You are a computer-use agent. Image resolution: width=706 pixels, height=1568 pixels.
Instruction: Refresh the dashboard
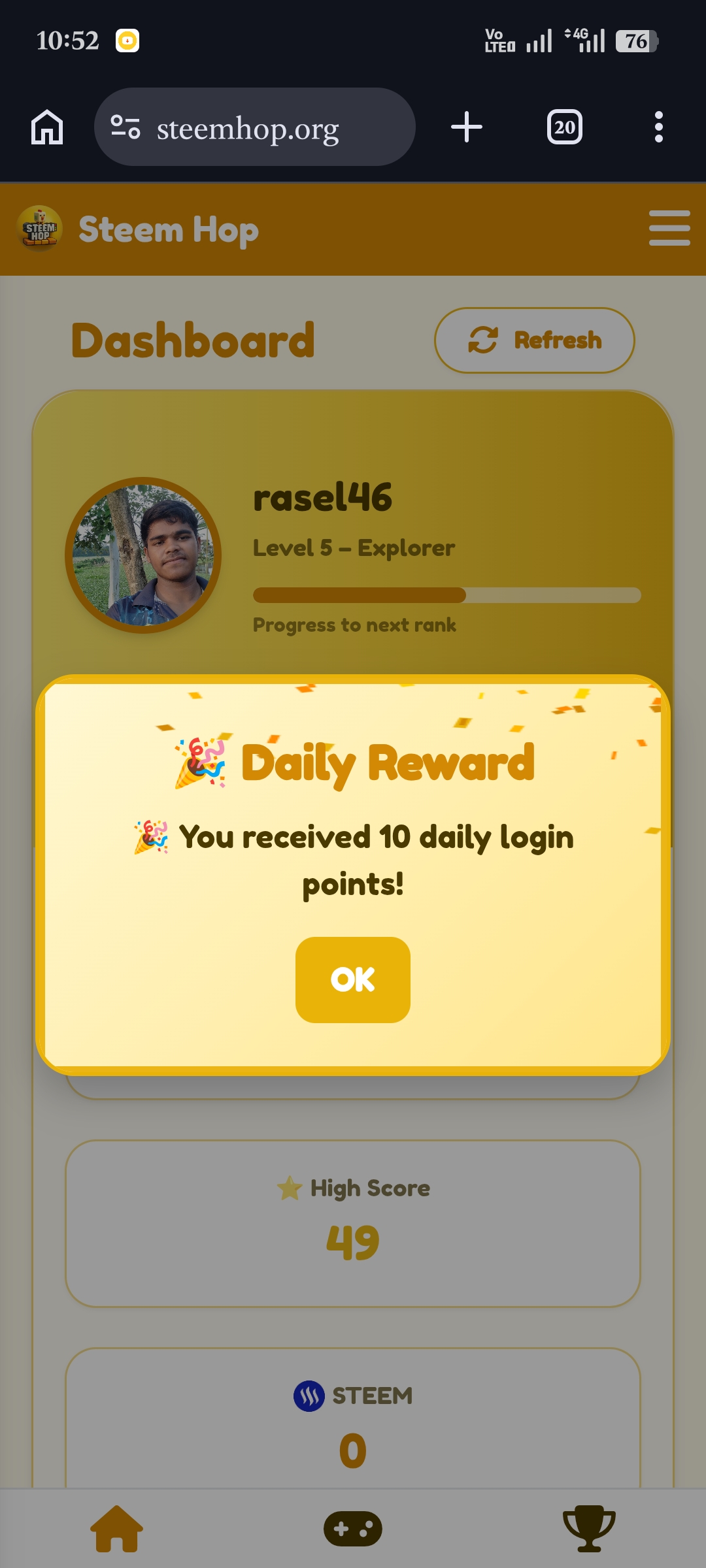pyautogui.click(x=535, y=340)
